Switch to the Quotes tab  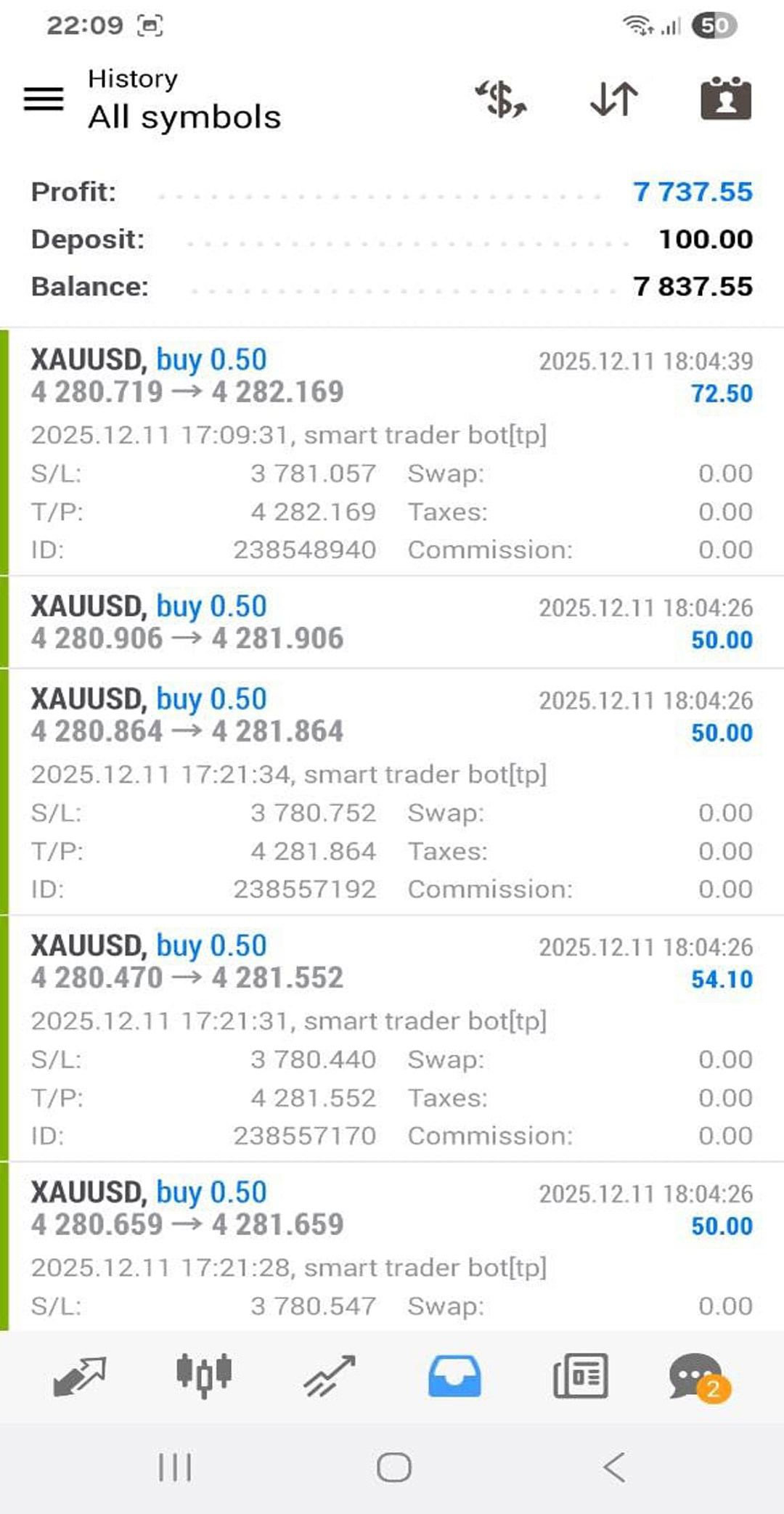(x=80, y=1375)
